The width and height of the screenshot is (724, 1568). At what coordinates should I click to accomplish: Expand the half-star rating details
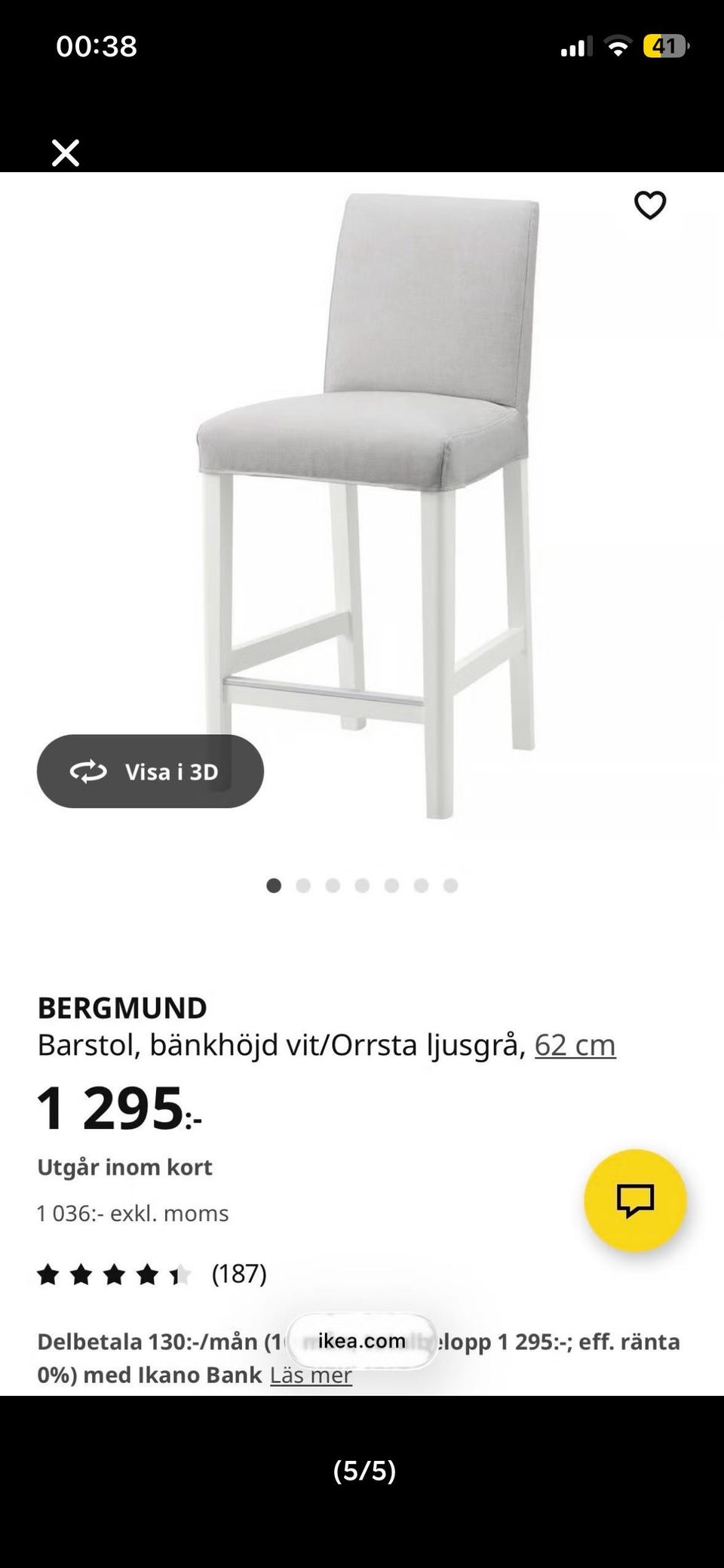click(x=179, y=1272)
